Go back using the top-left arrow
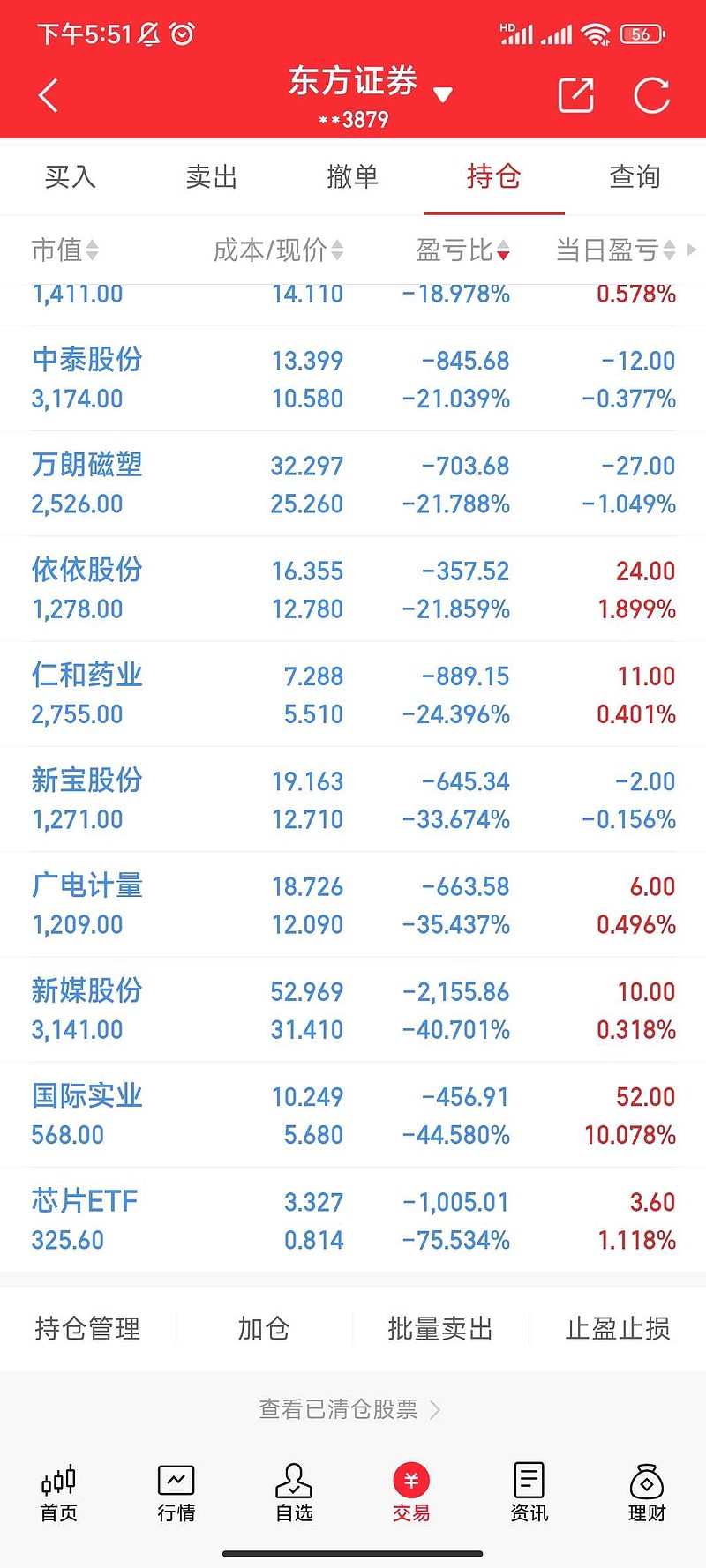706x1568 pixels. pos(49,95)
